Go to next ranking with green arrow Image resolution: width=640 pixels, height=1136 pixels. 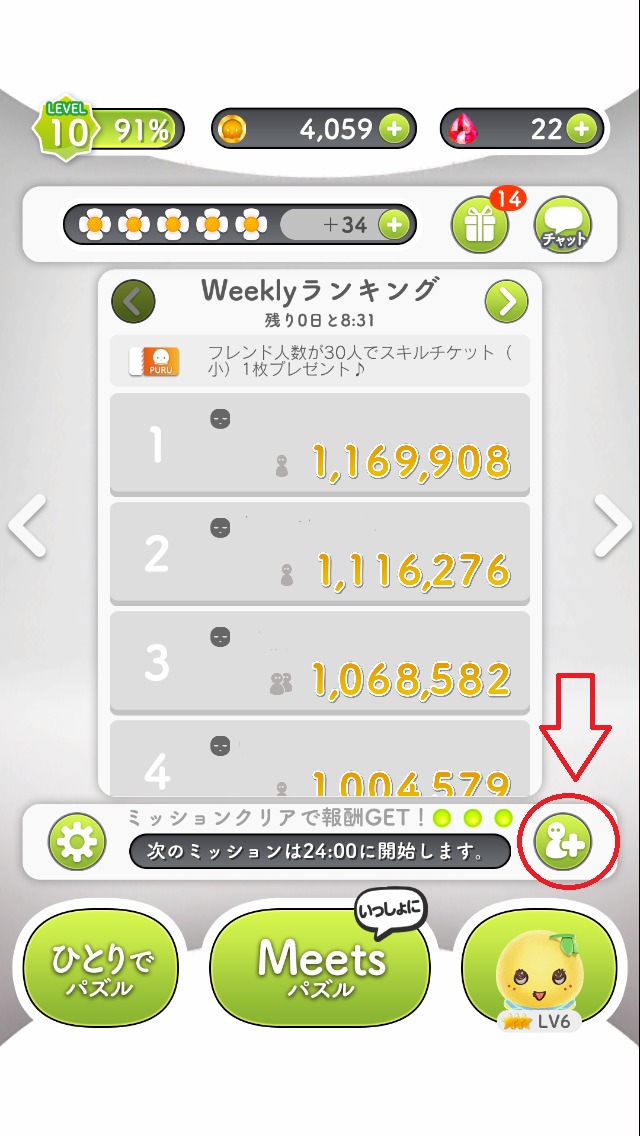point(506,302)
